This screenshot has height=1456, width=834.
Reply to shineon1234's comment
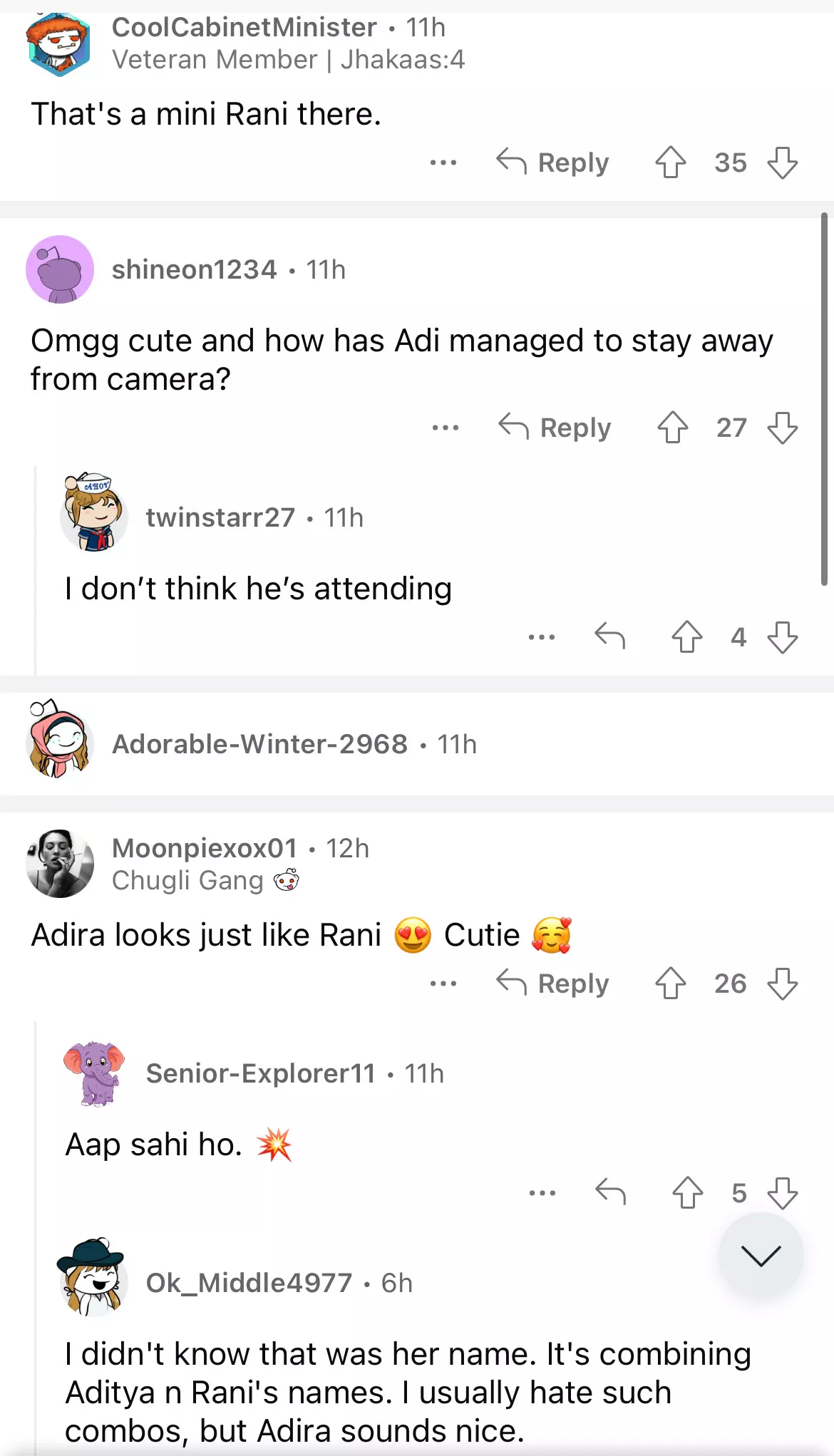pos(555,428)
